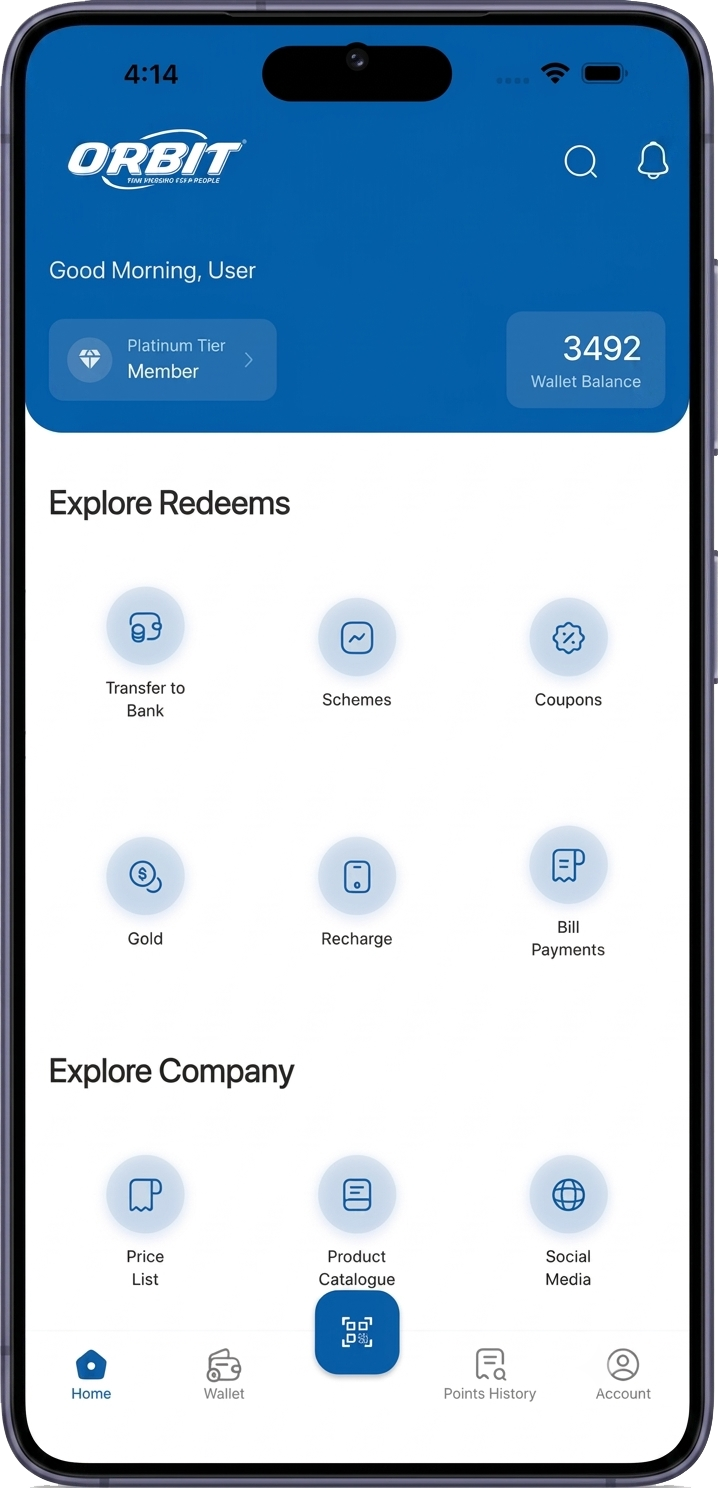Launch the QR scan button

point(357,1332)
